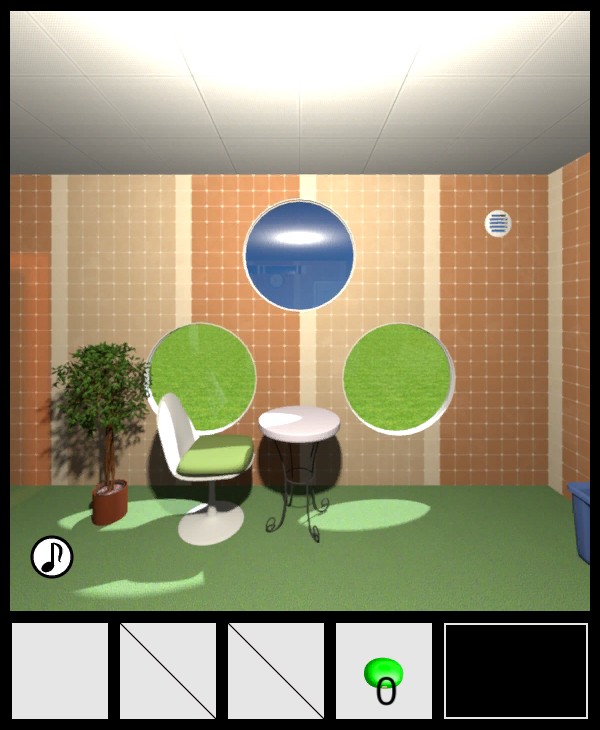The width and height of the screenshot is (600, 730).
Task: Inspect the wall air vent
Action: point(498,224)
